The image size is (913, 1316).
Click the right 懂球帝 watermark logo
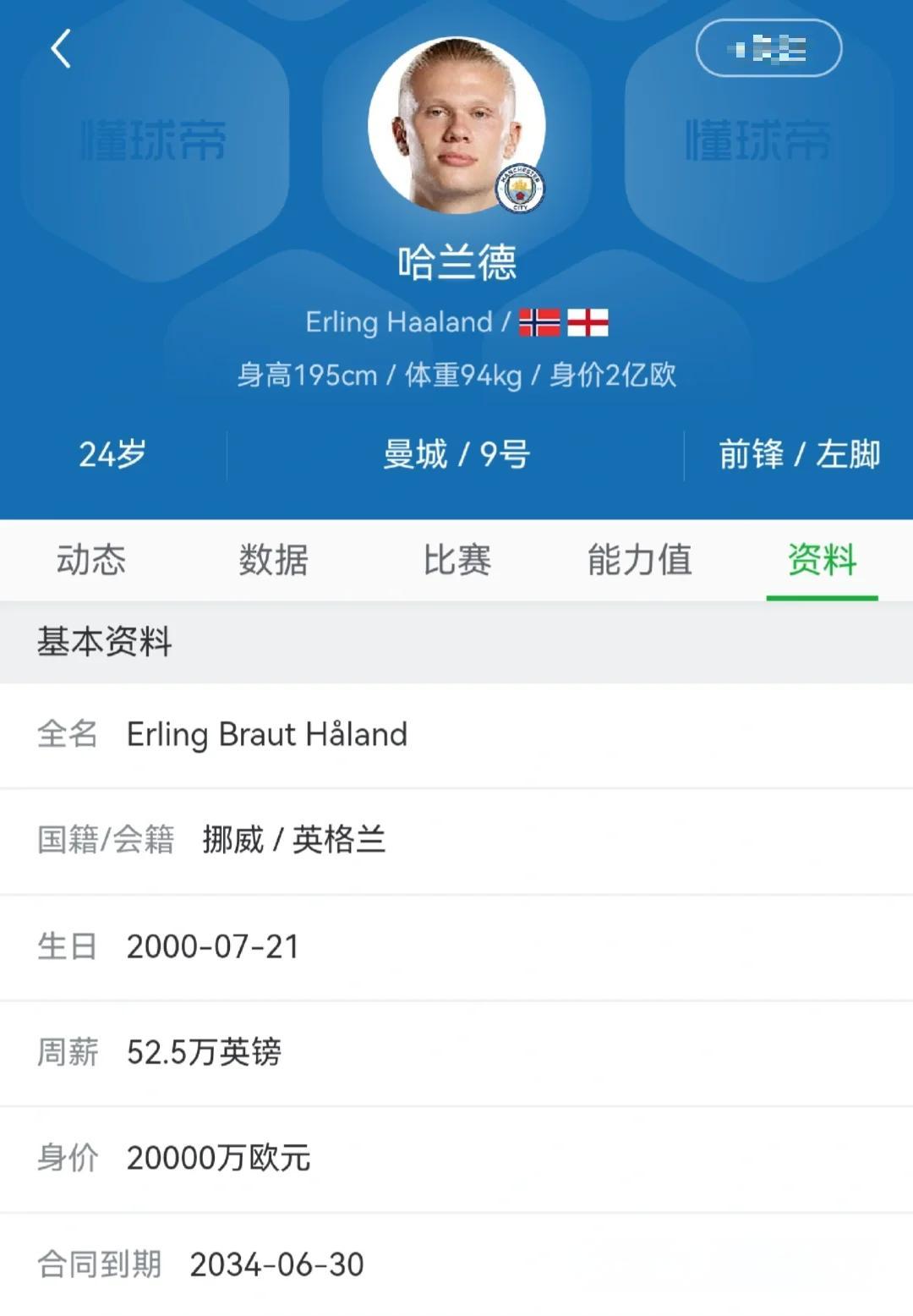tap(759, 140)
